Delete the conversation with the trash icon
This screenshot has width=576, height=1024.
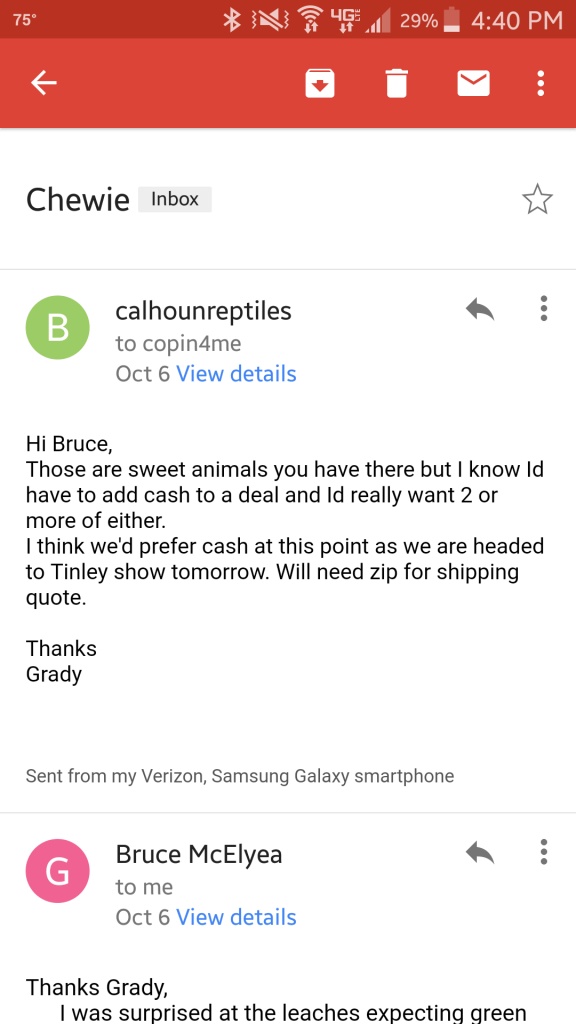tap(396, 83)
